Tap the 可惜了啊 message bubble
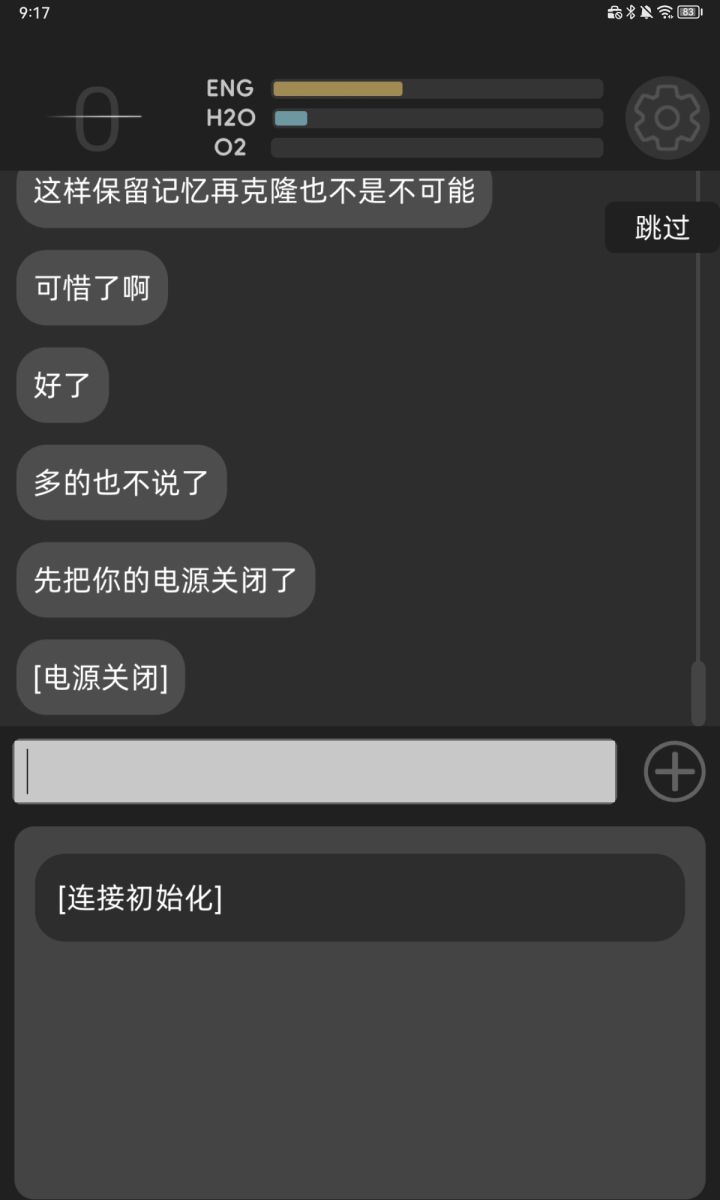Image resolution: width=720 pixels, height=1200 pixels. tap(91, 288)
